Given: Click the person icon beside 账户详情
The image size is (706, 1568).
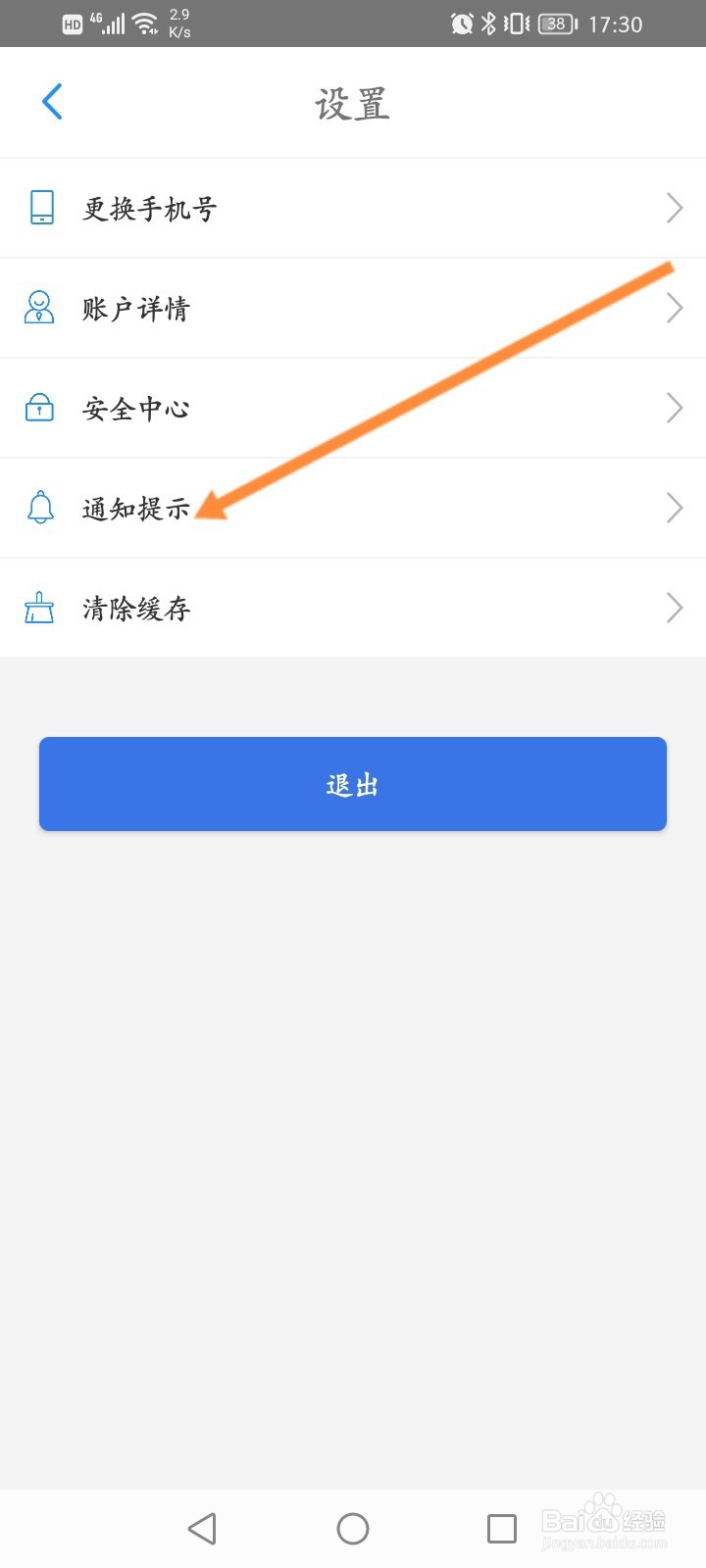Looking at the screenshot, I should 39,308.
